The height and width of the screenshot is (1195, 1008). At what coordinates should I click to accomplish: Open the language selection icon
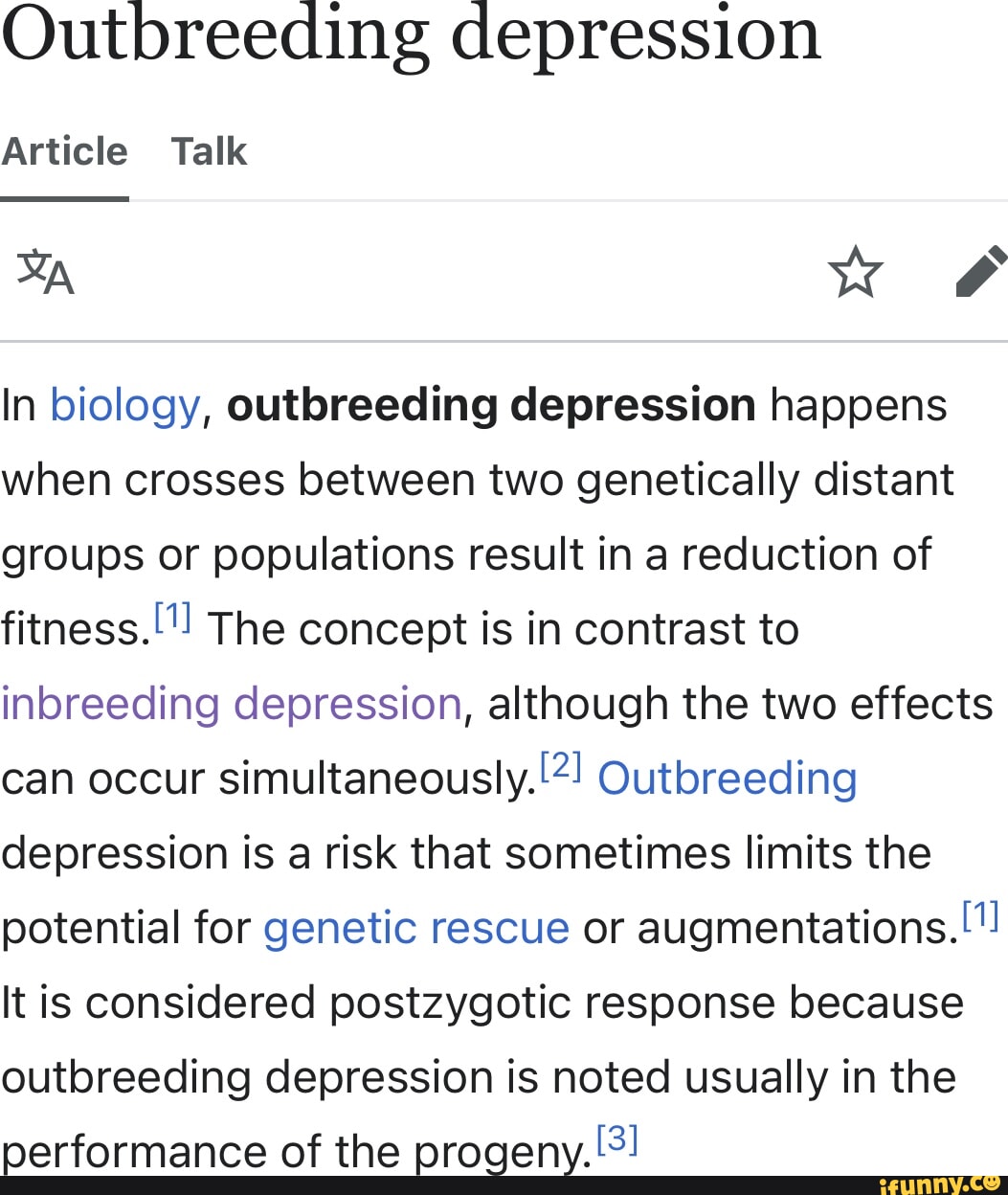pyautogui.click(x=46, y=271)
